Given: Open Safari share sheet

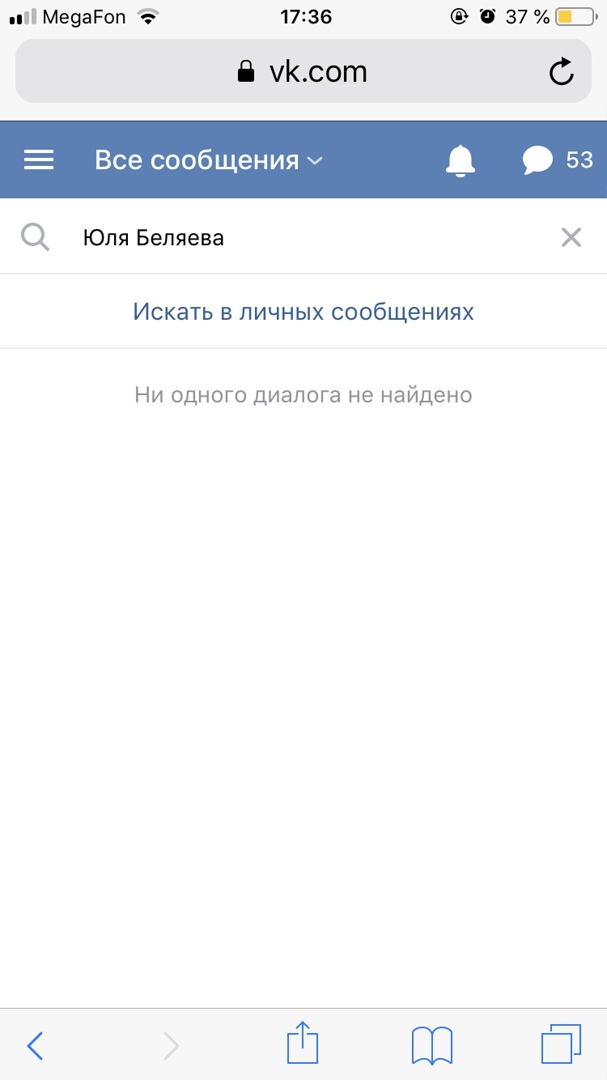Looking at the screenshot, I should coord(302,1044).
